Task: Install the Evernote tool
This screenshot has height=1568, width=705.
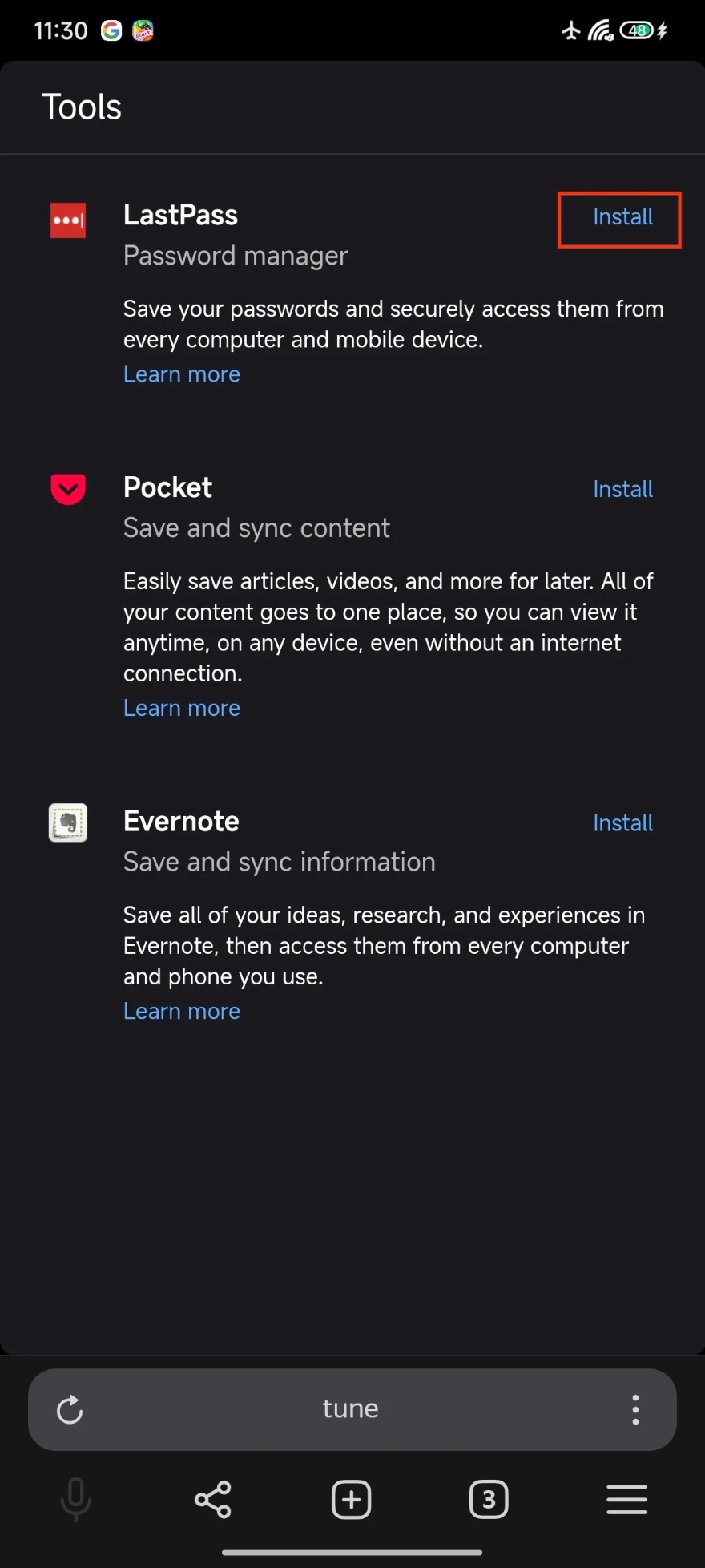Action: [622, 823]
